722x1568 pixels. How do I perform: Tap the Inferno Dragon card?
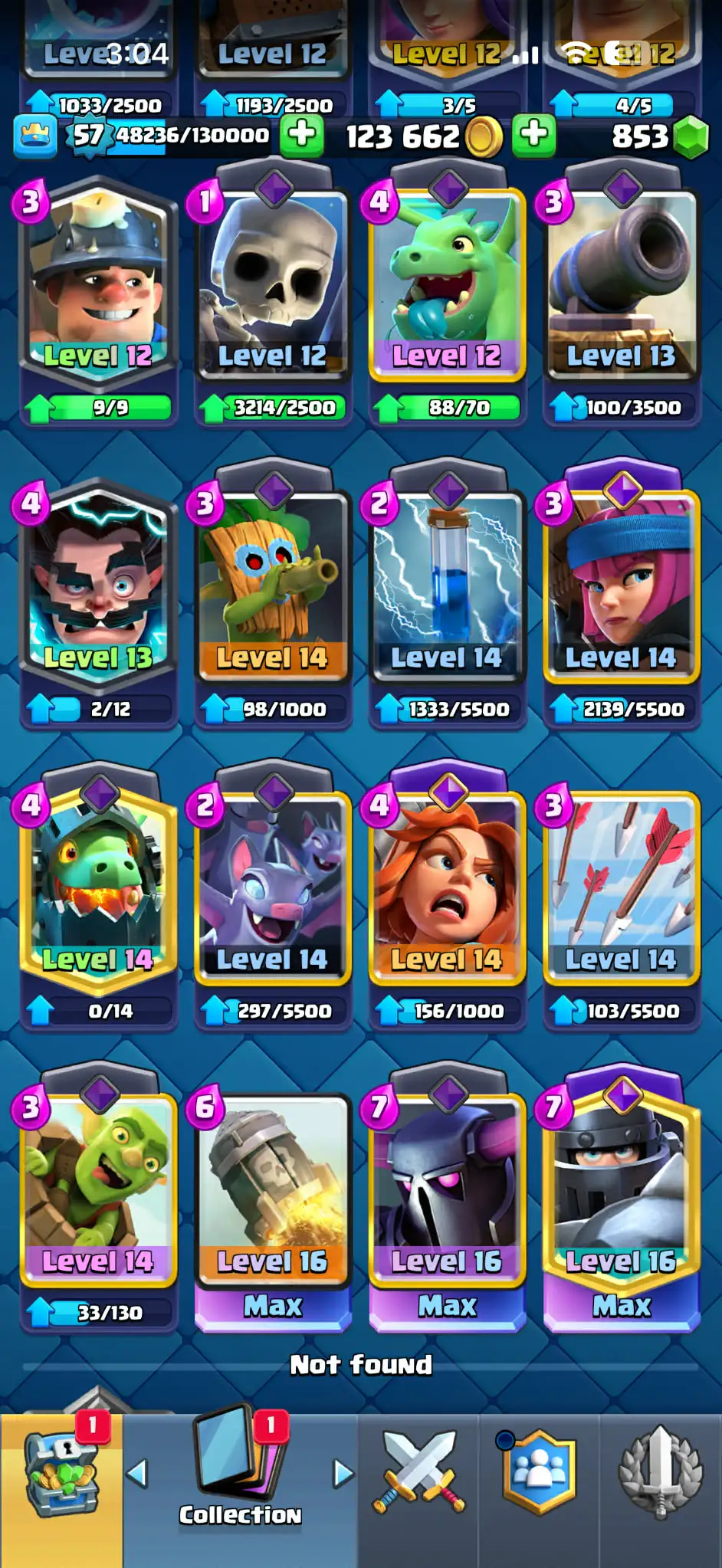point(98,904)
